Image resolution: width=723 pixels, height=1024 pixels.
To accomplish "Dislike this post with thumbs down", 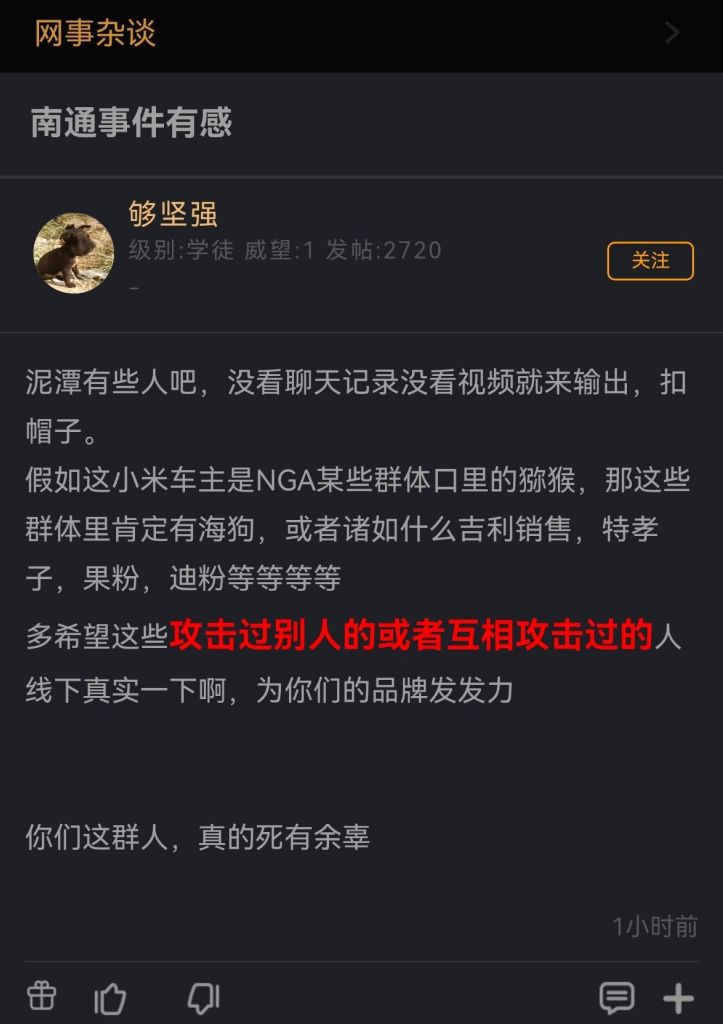I will [x=203, y=997].
